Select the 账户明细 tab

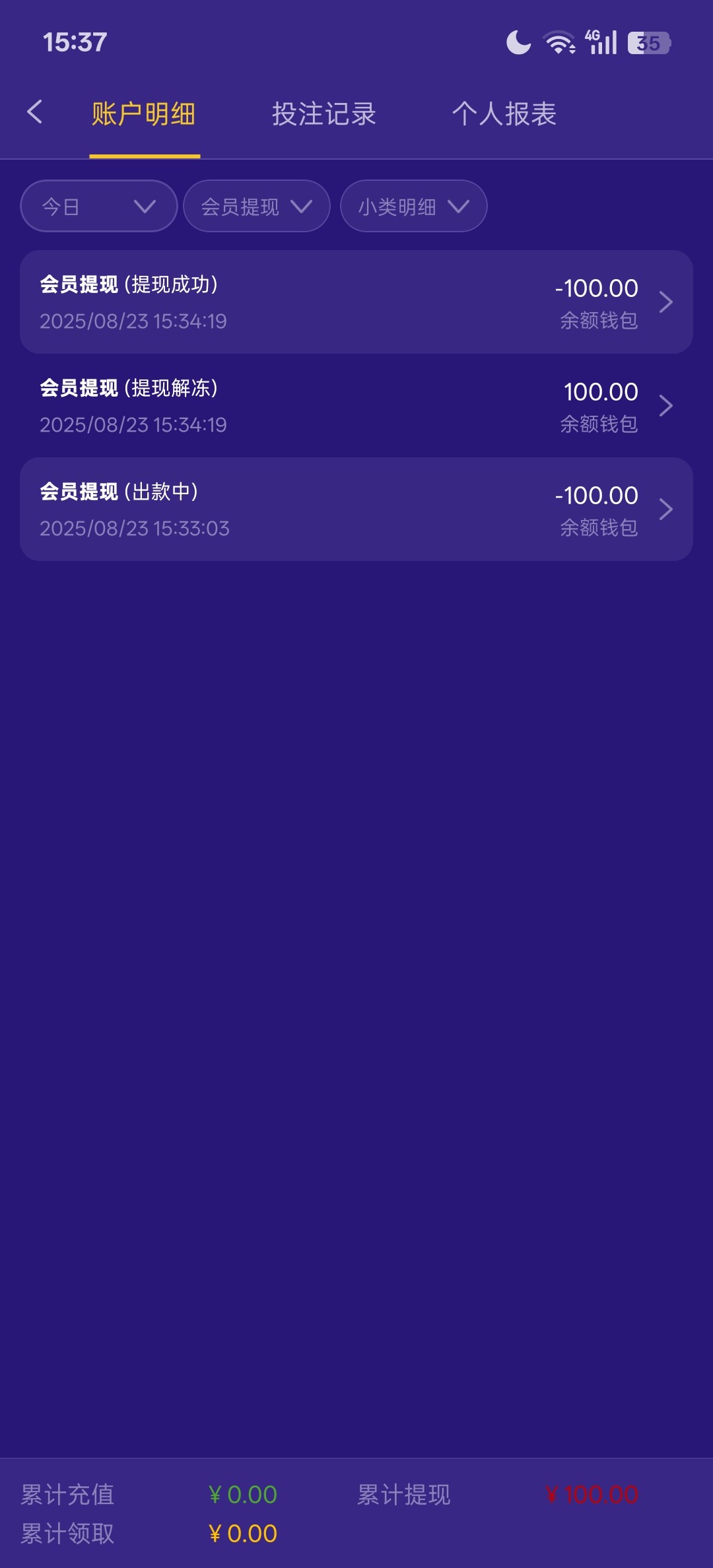(x=144, y=114)
